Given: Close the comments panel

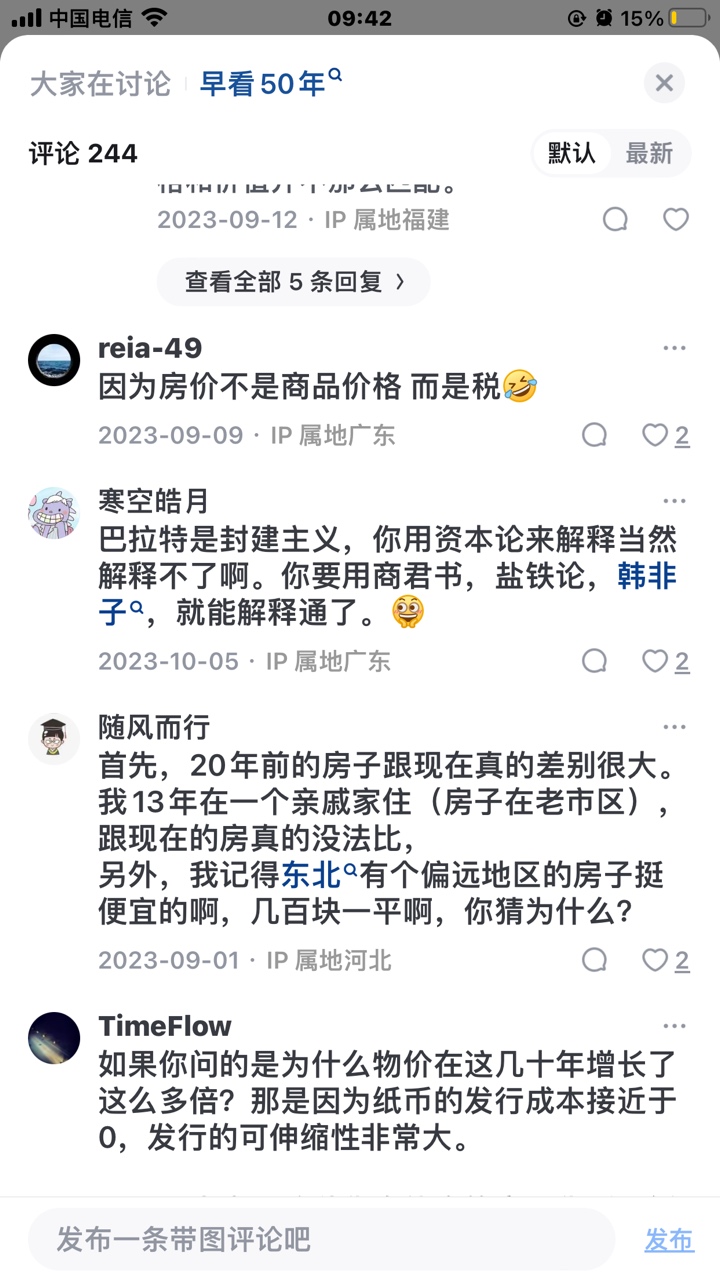Looking at the screenshot, I should [664, 83].
